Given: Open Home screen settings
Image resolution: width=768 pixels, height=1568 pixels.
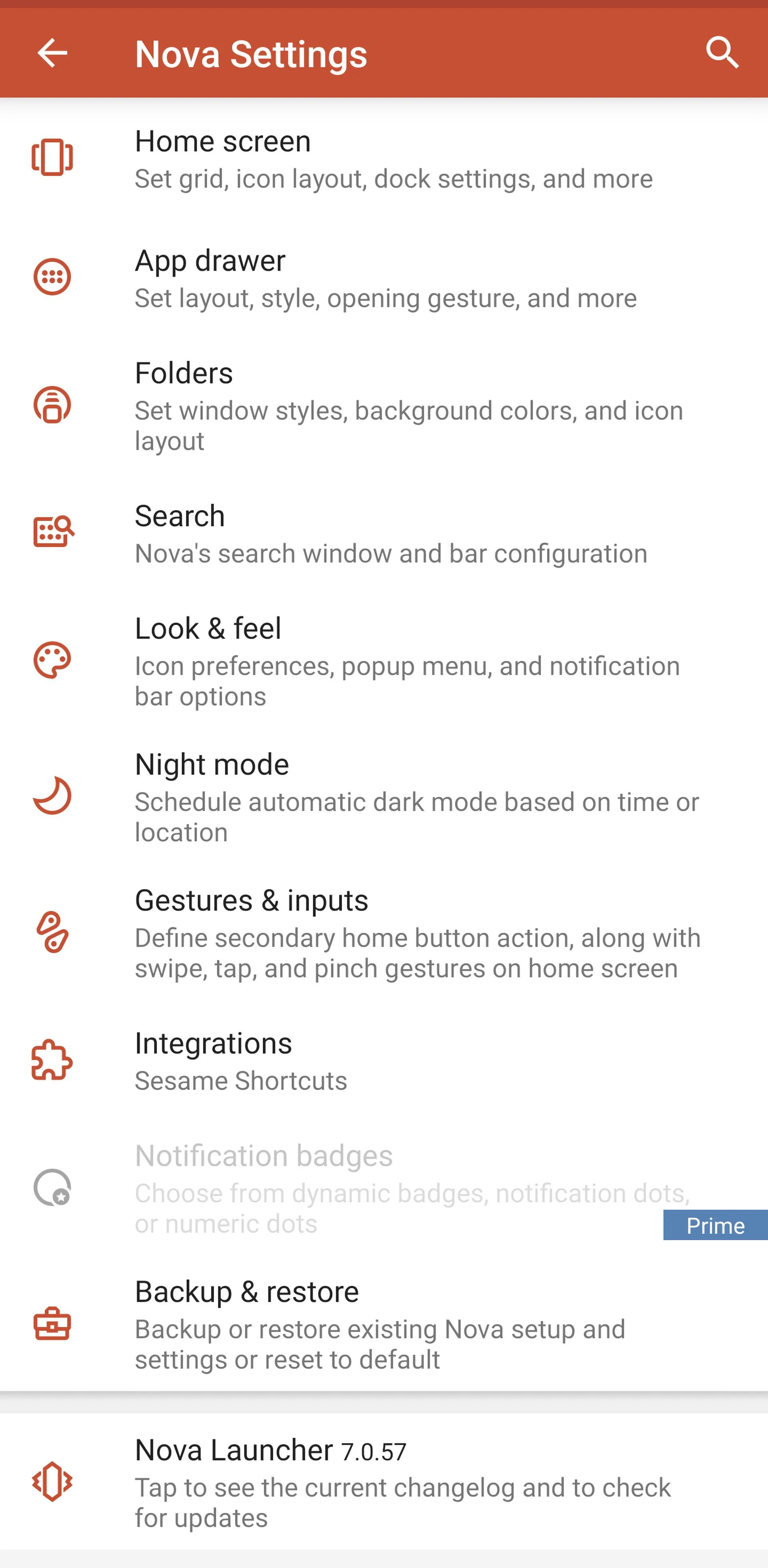Looking at the screenshot, I should tap(384, 159).
